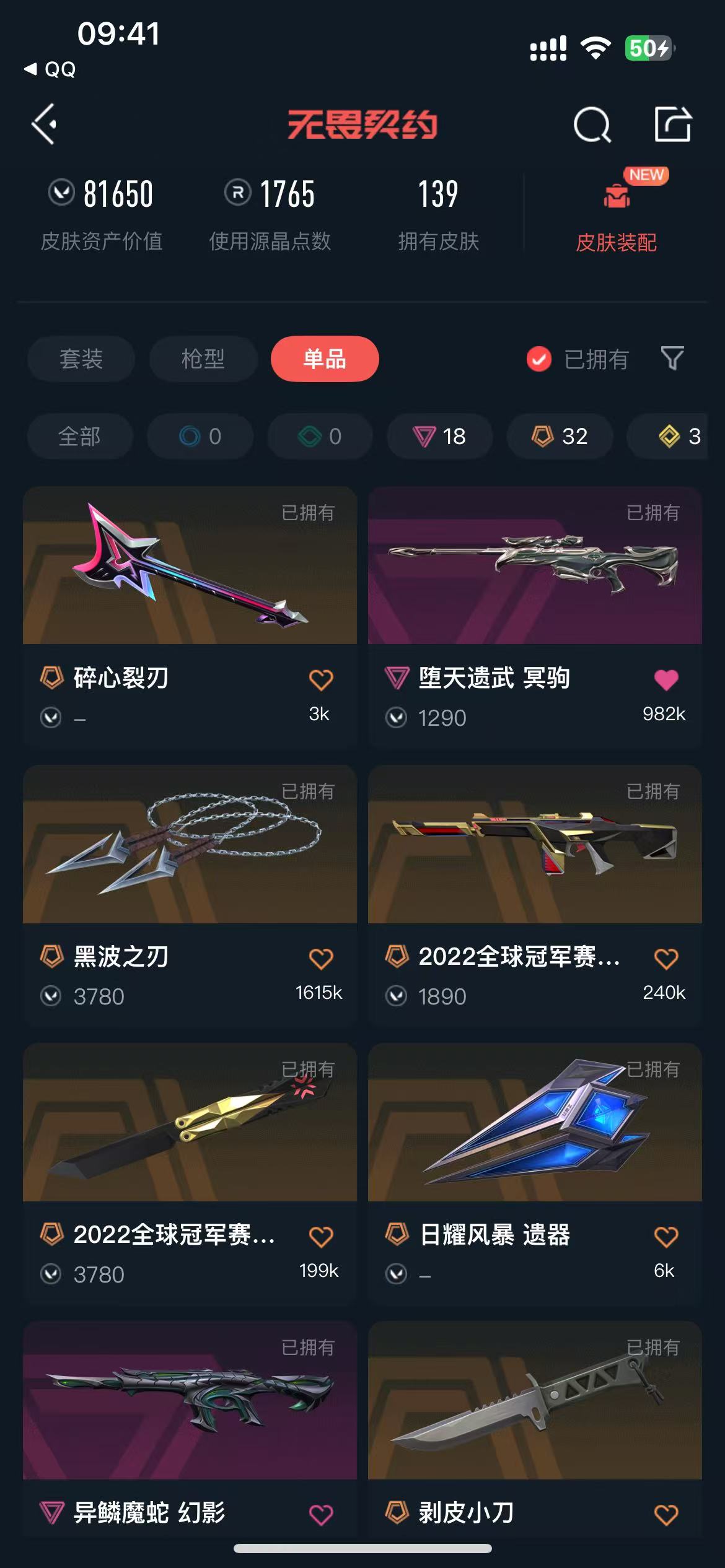Toggle the 已拥有 owned checkbox
725x1568 pixels.
(x=539, y=359)
